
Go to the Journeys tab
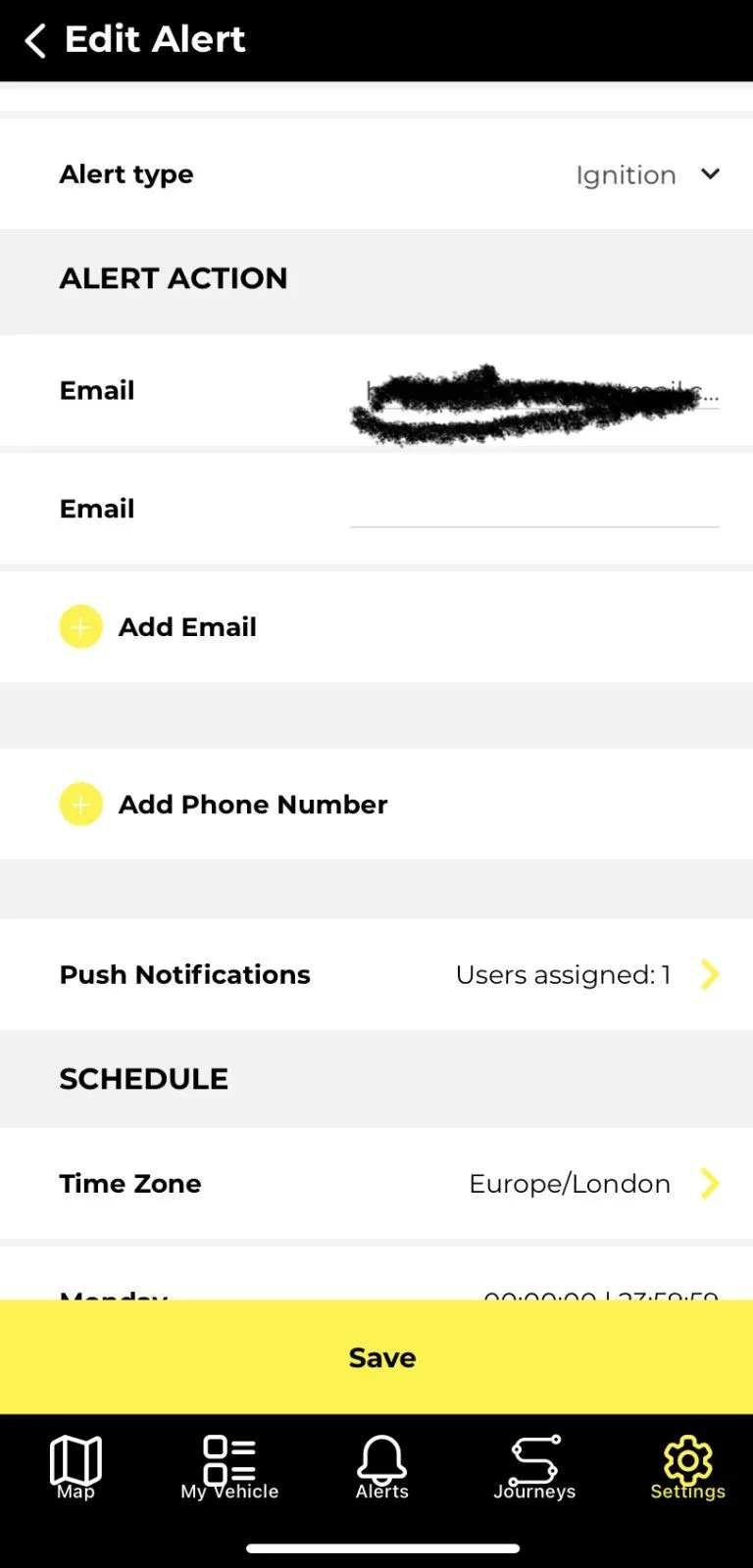pyautogui.click(x=534, y=1467)
